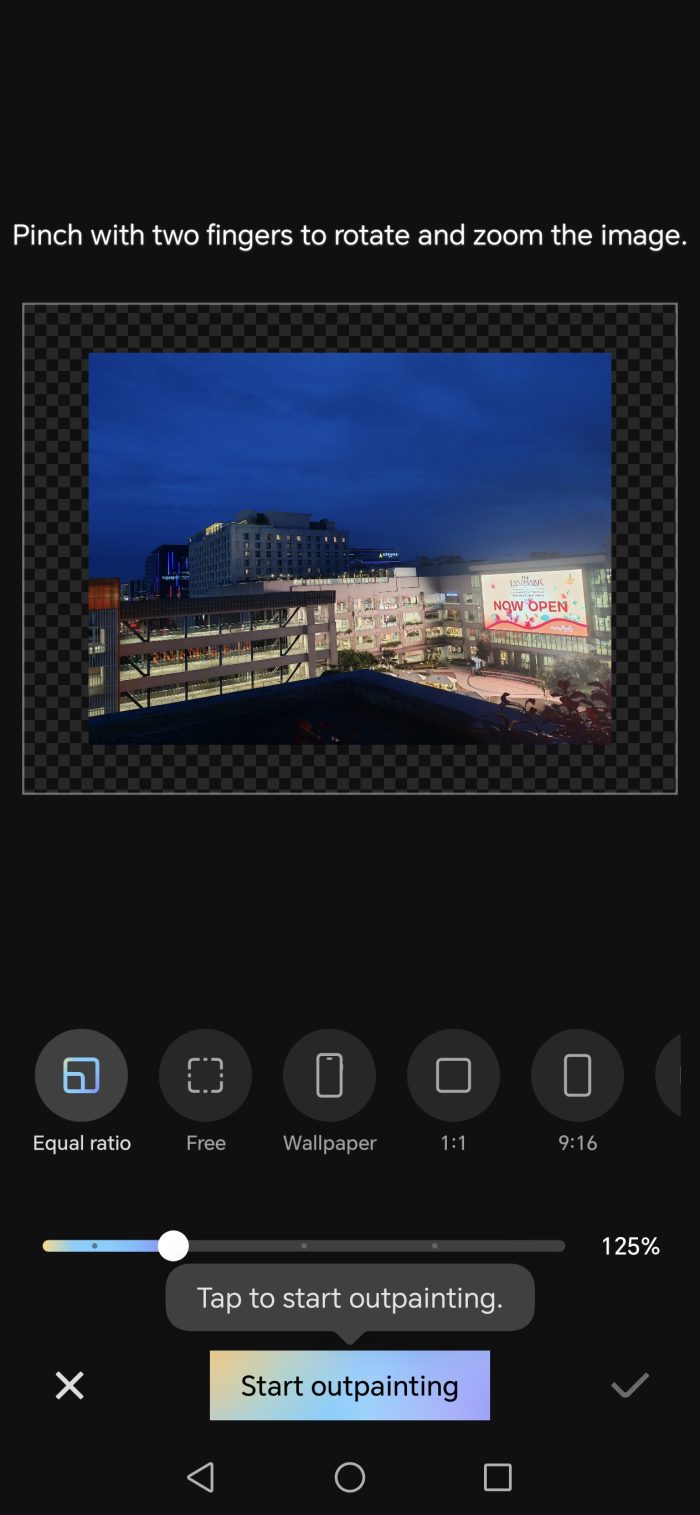
Task: Open recent apps from navigation bar
Action: (497, 1477)
